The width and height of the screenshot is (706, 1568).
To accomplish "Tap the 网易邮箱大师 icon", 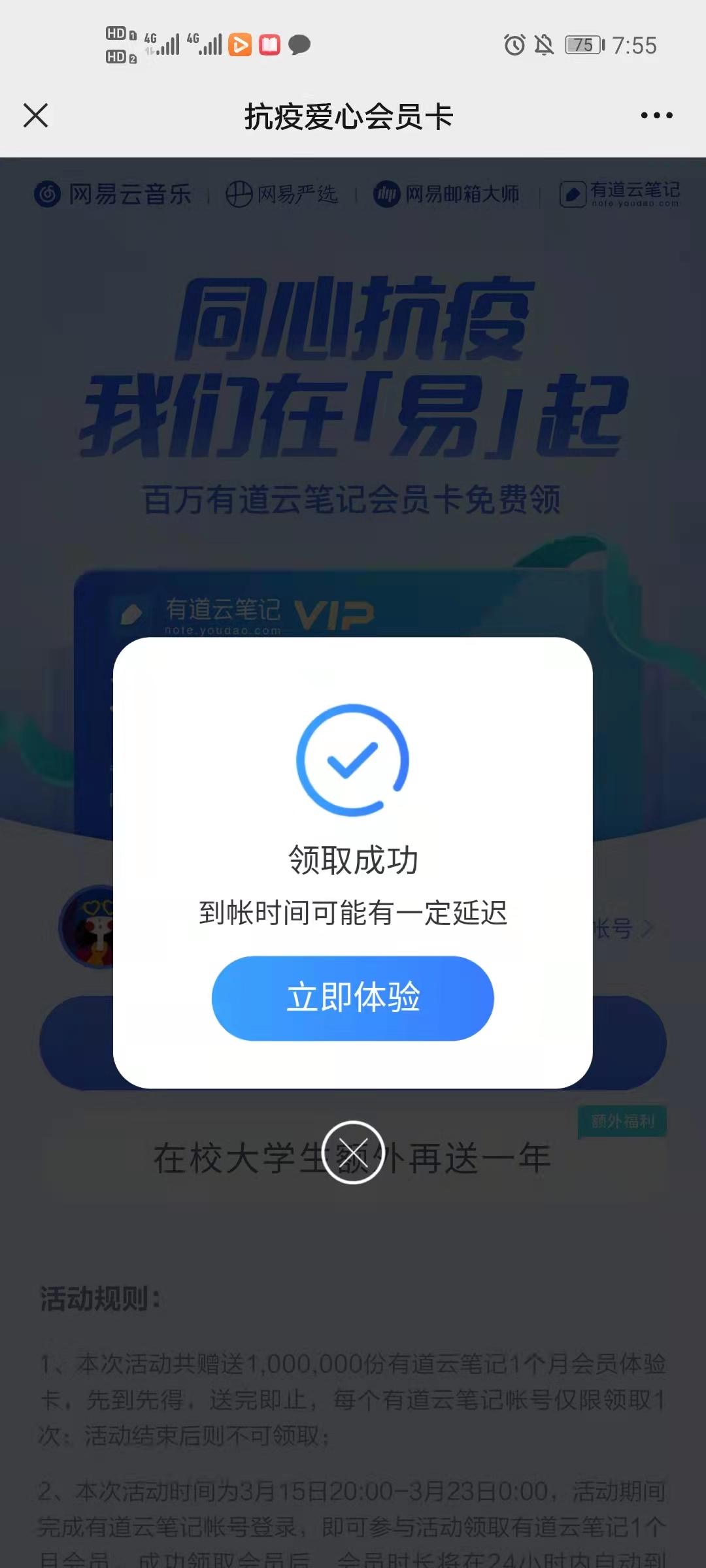I will [388, 193].
